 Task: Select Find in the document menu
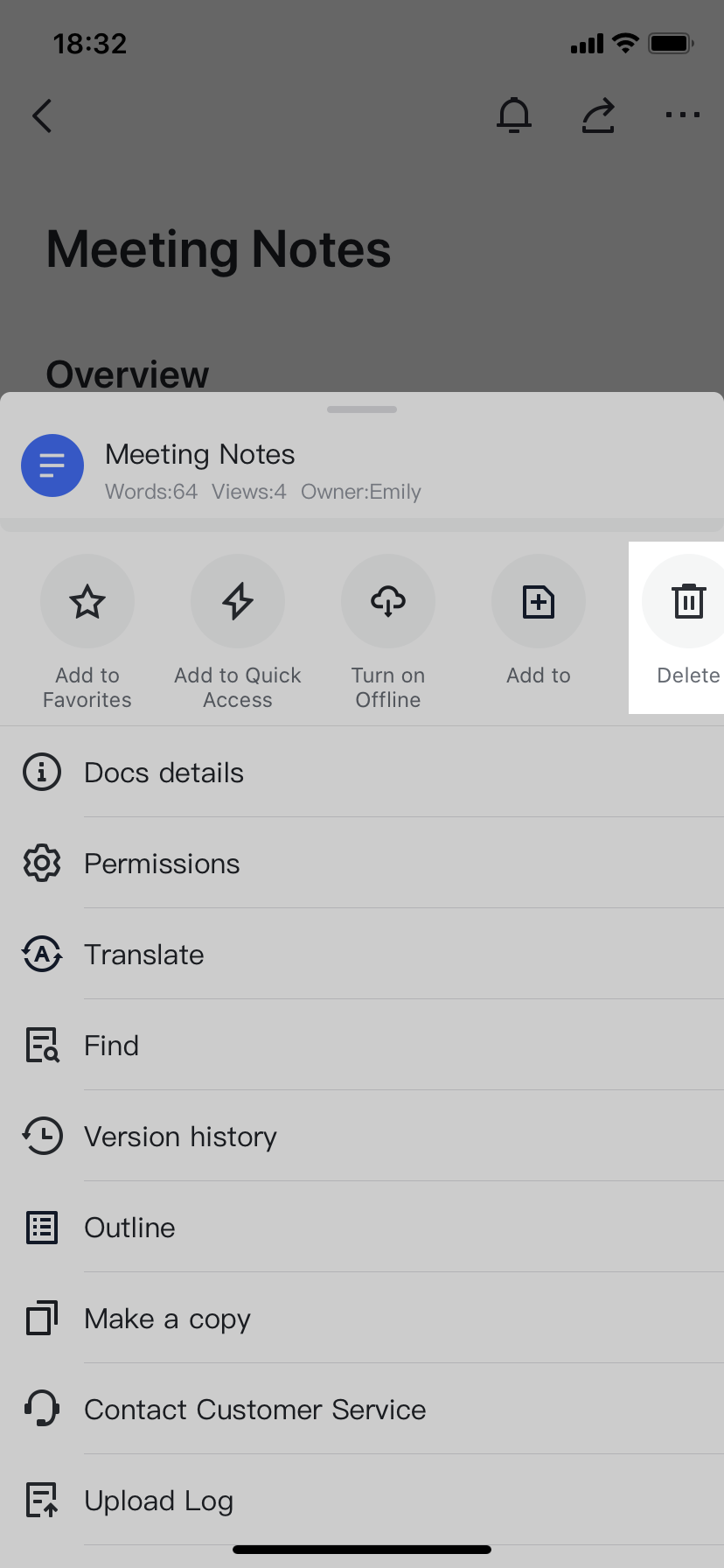coord(111,1045)
